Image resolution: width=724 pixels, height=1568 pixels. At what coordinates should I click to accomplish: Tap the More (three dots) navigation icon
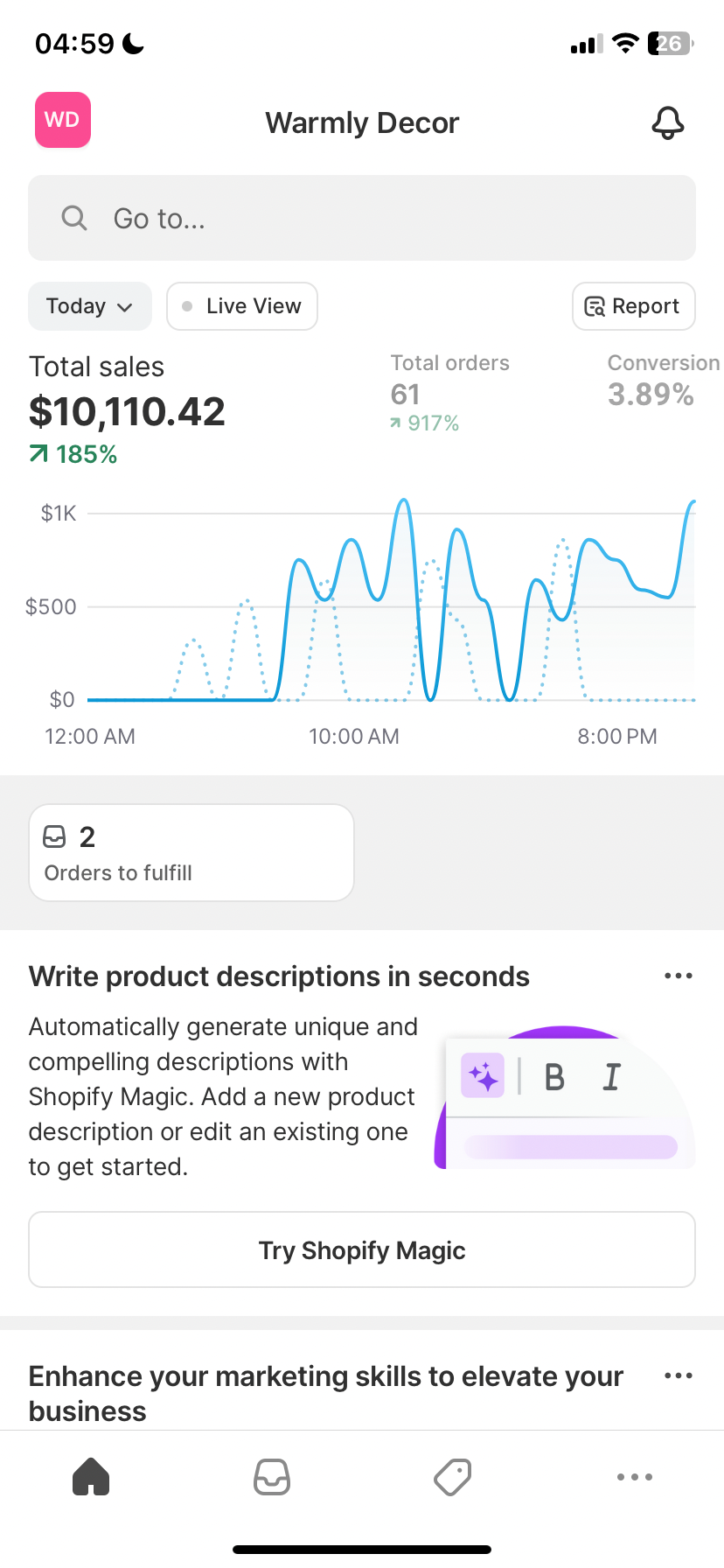633,1477
